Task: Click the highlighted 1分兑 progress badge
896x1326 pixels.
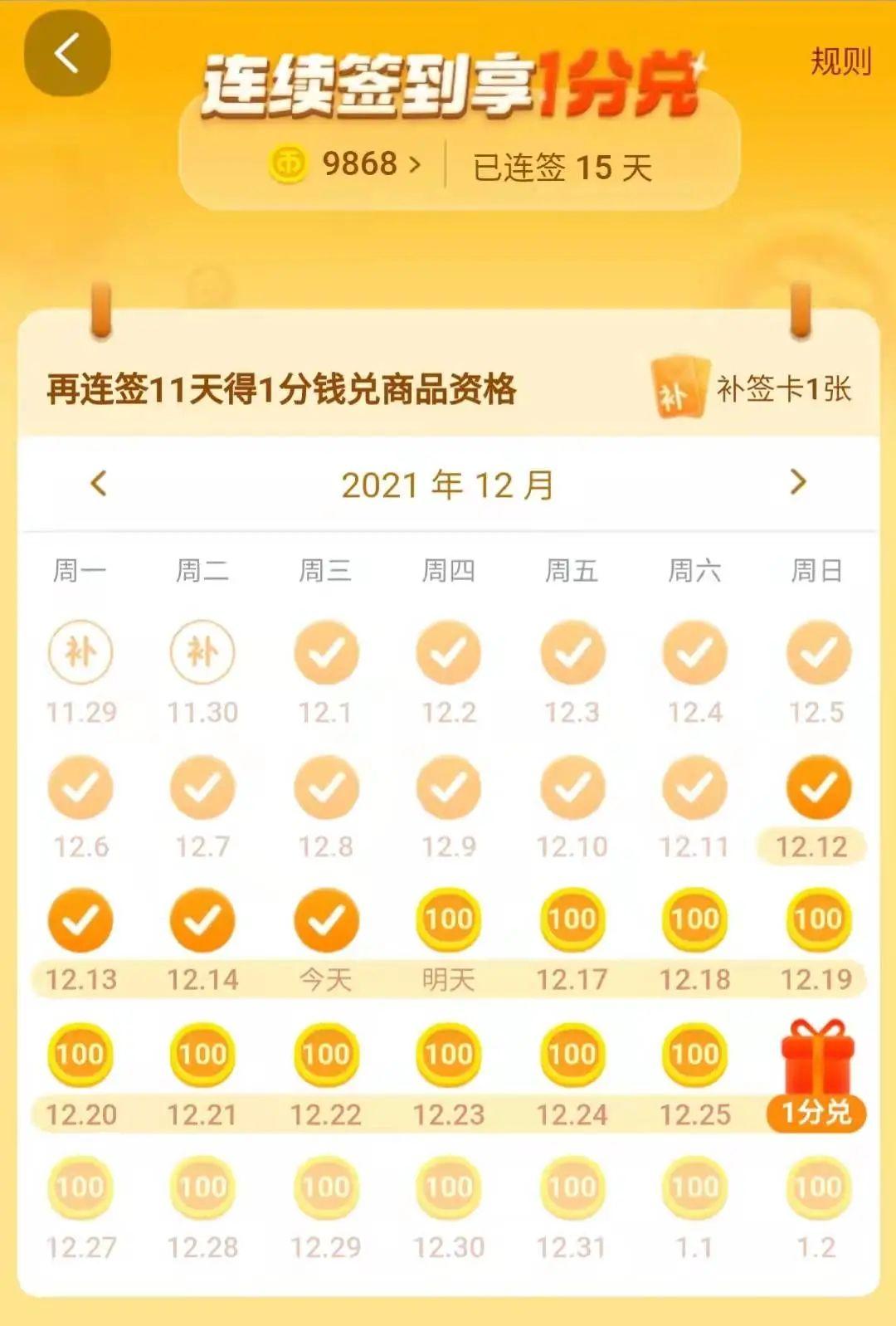Action: 817,1113
